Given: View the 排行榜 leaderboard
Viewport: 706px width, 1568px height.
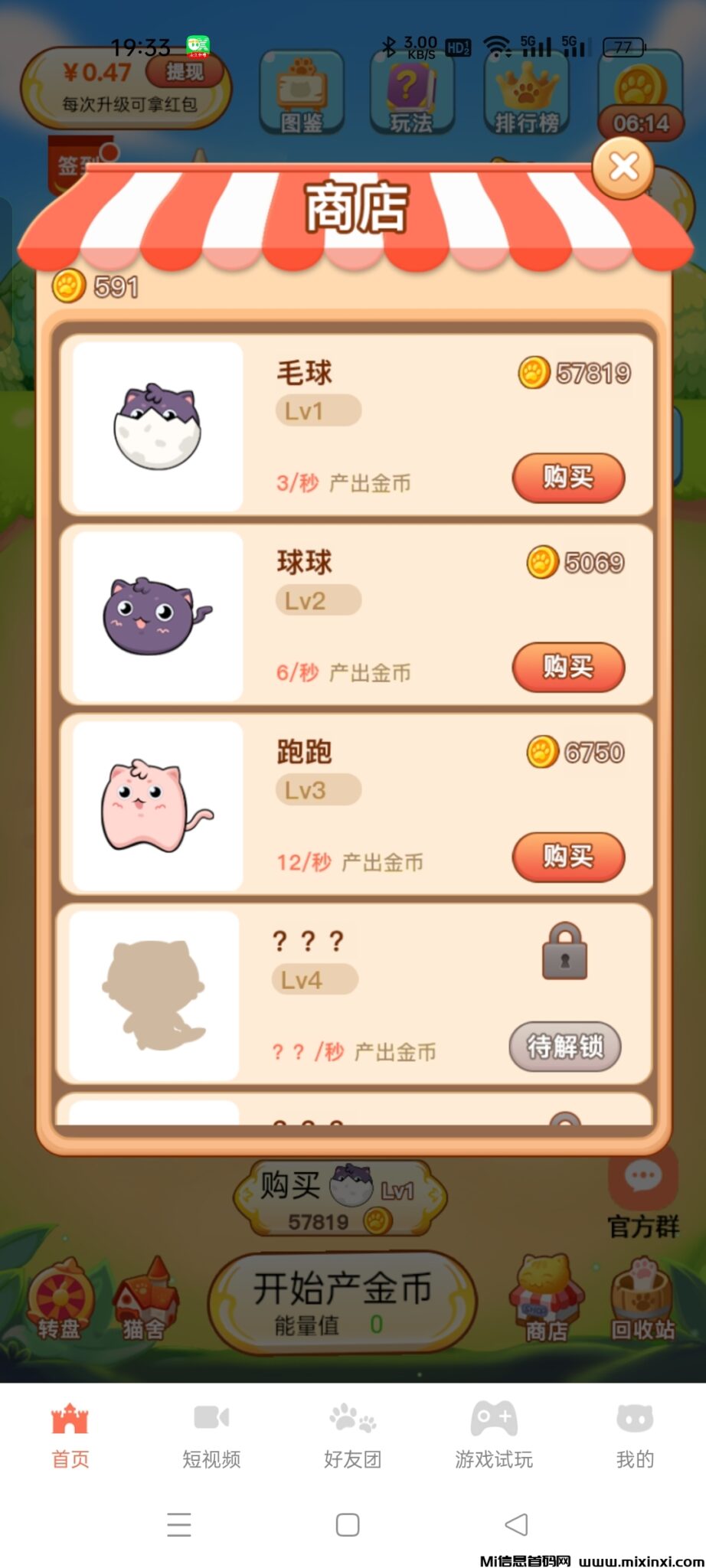Looking at the screenshot, I should [x=525, y=92].
